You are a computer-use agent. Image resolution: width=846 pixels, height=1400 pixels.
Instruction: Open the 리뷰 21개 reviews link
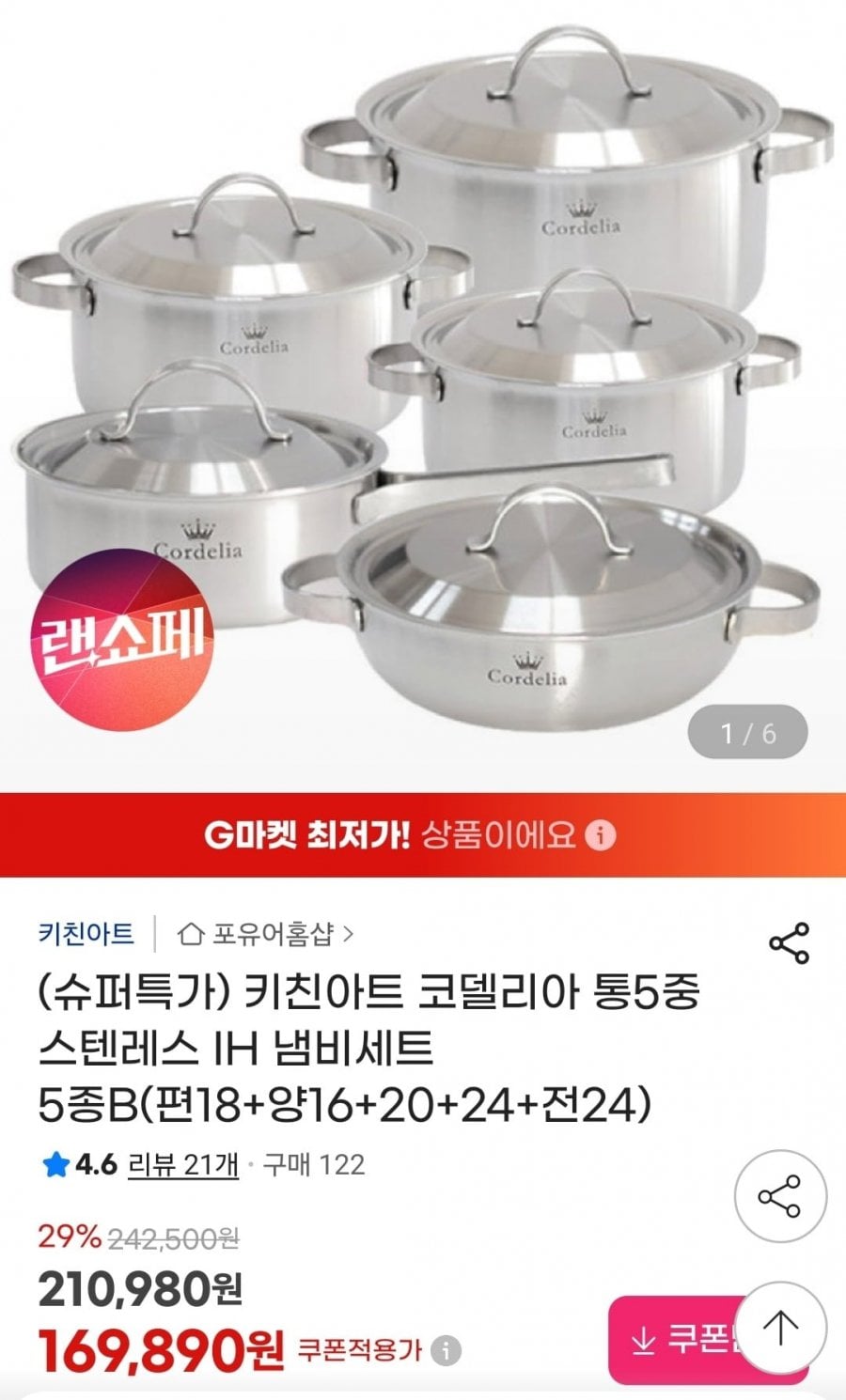(182, 1165)
